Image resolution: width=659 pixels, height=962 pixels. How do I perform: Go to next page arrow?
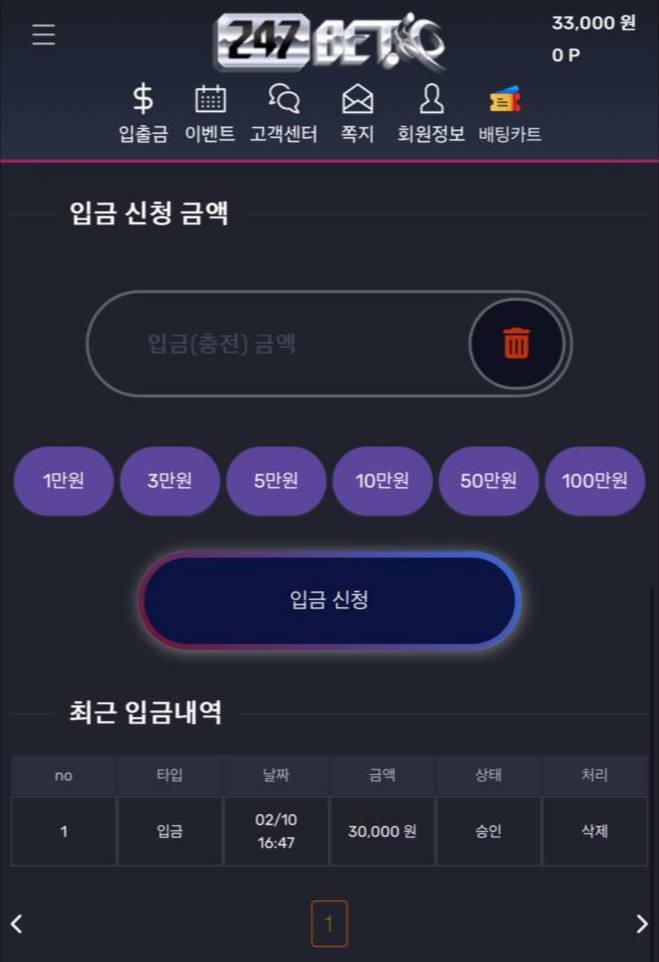pyautogui.click(x=642, y=924)
